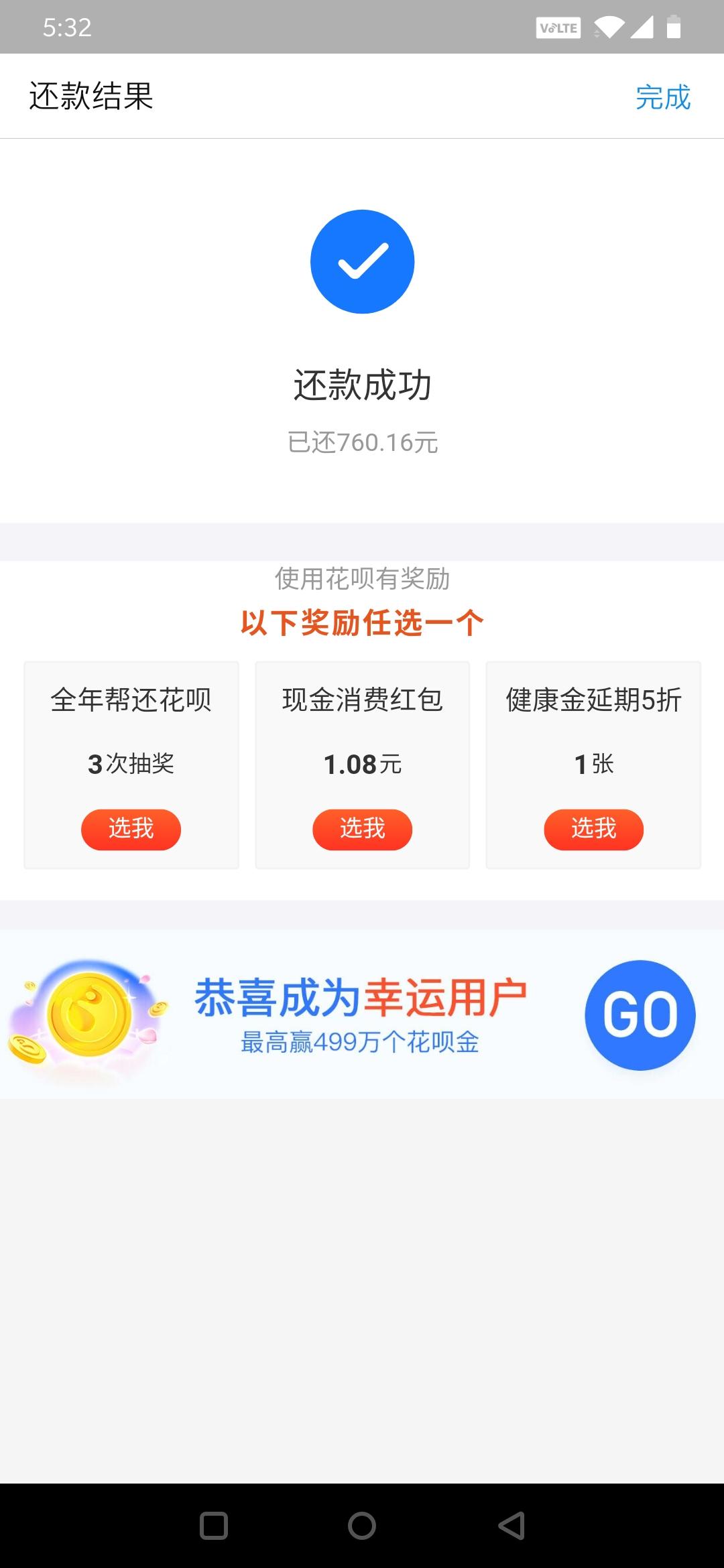
Task: Select 选我 under 全年帮还花呗
Action: (131, 830)
